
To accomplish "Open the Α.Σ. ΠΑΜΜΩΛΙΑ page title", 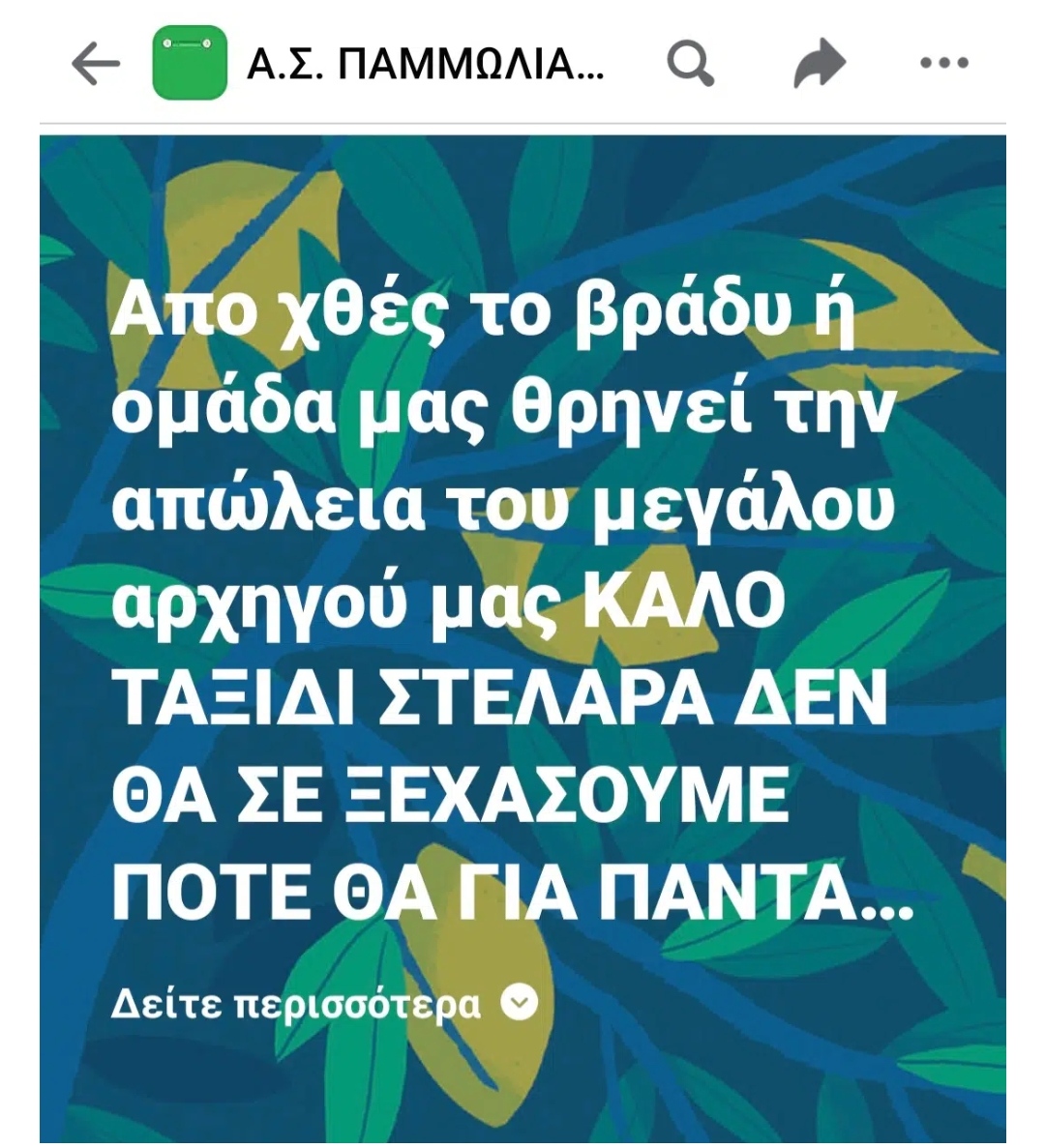I will [426, 64].
